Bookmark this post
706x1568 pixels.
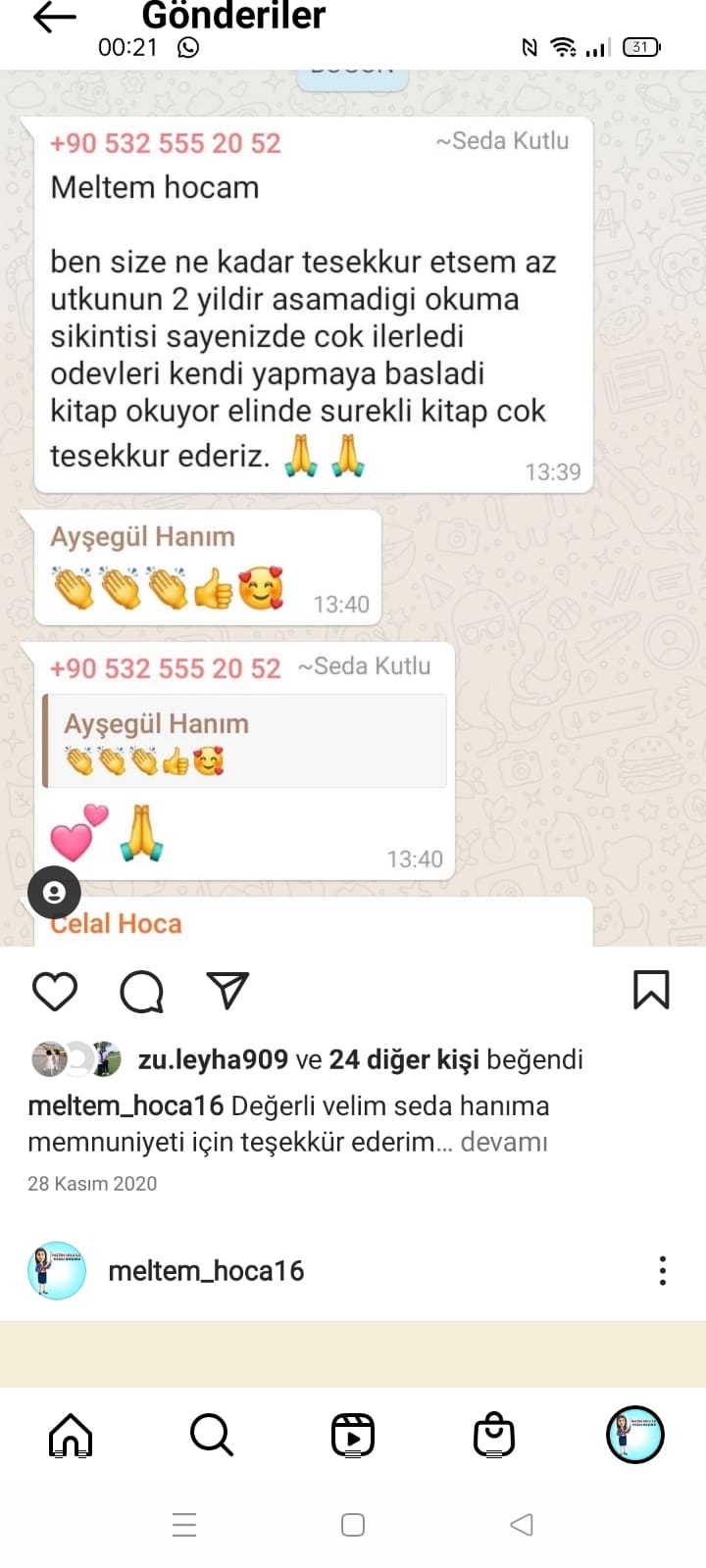coord(651,991)
